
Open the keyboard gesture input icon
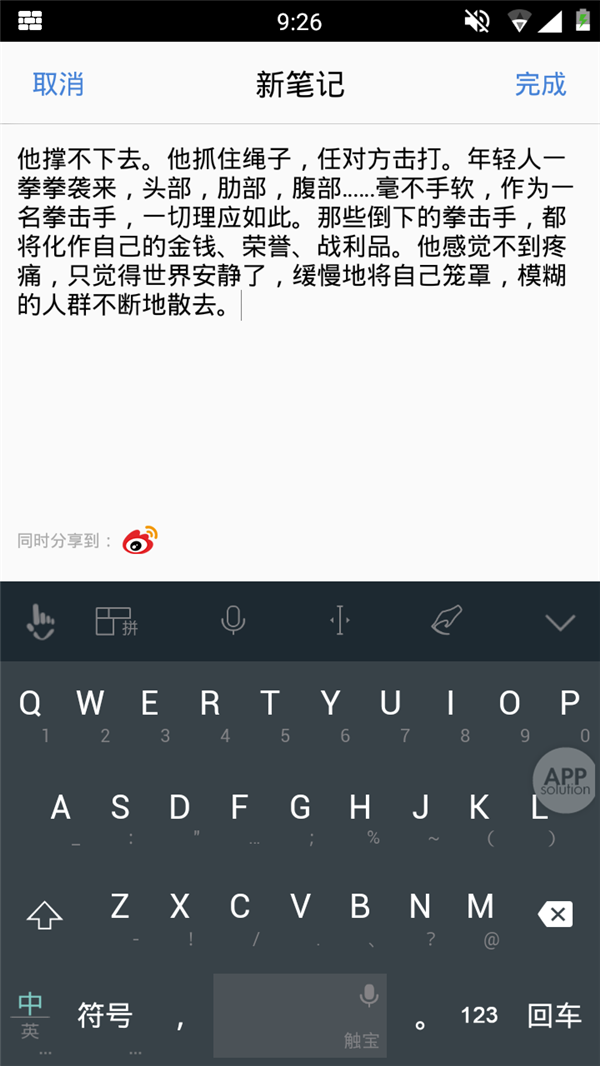(40, 622)
